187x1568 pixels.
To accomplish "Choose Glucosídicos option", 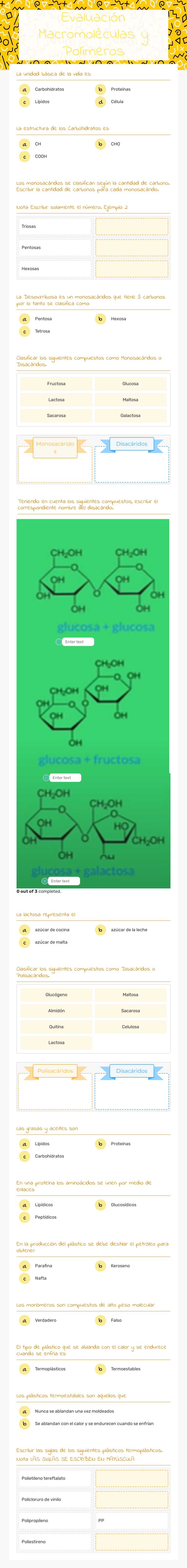I will coord(124,1205).
